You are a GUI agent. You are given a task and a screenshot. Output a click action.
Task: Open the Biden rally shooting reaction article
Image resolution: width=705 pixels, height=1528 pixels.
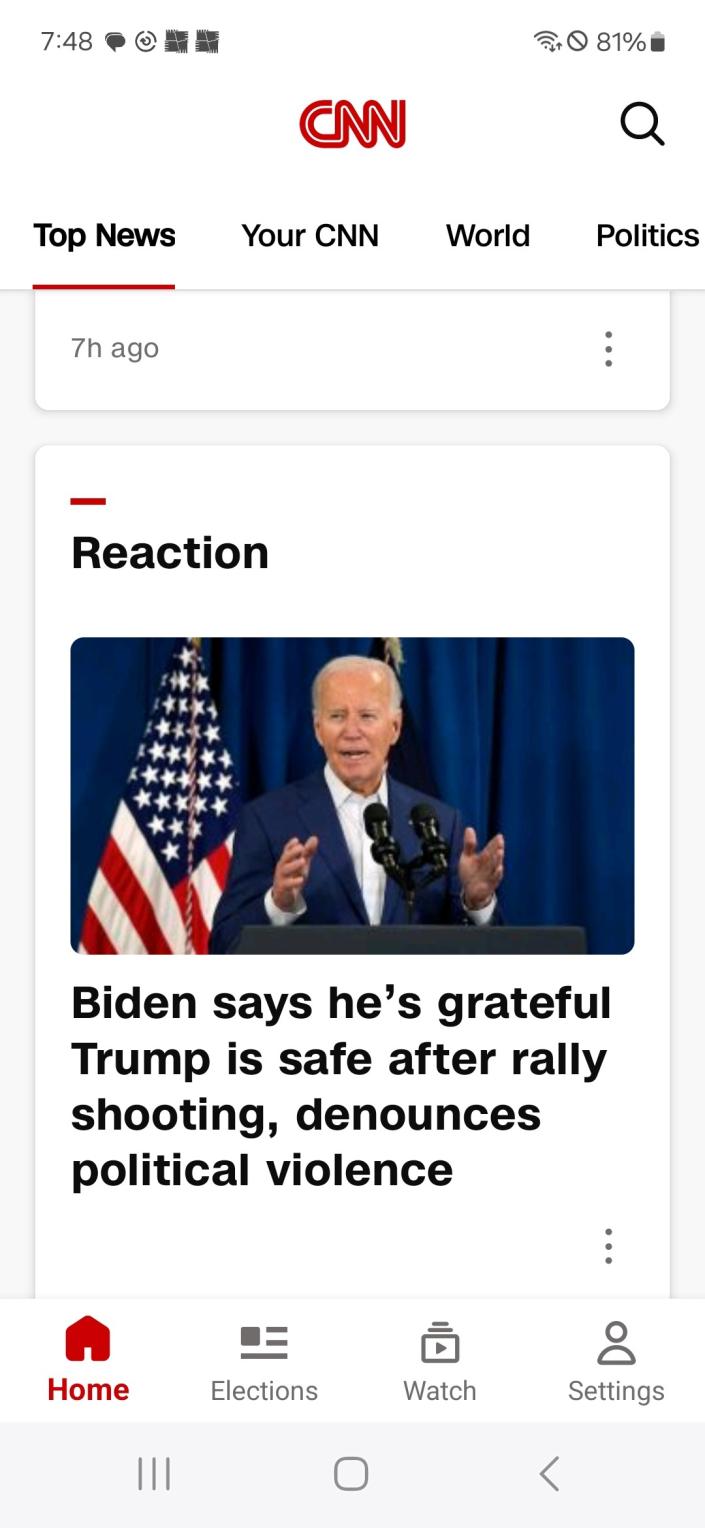(341, 1086)
